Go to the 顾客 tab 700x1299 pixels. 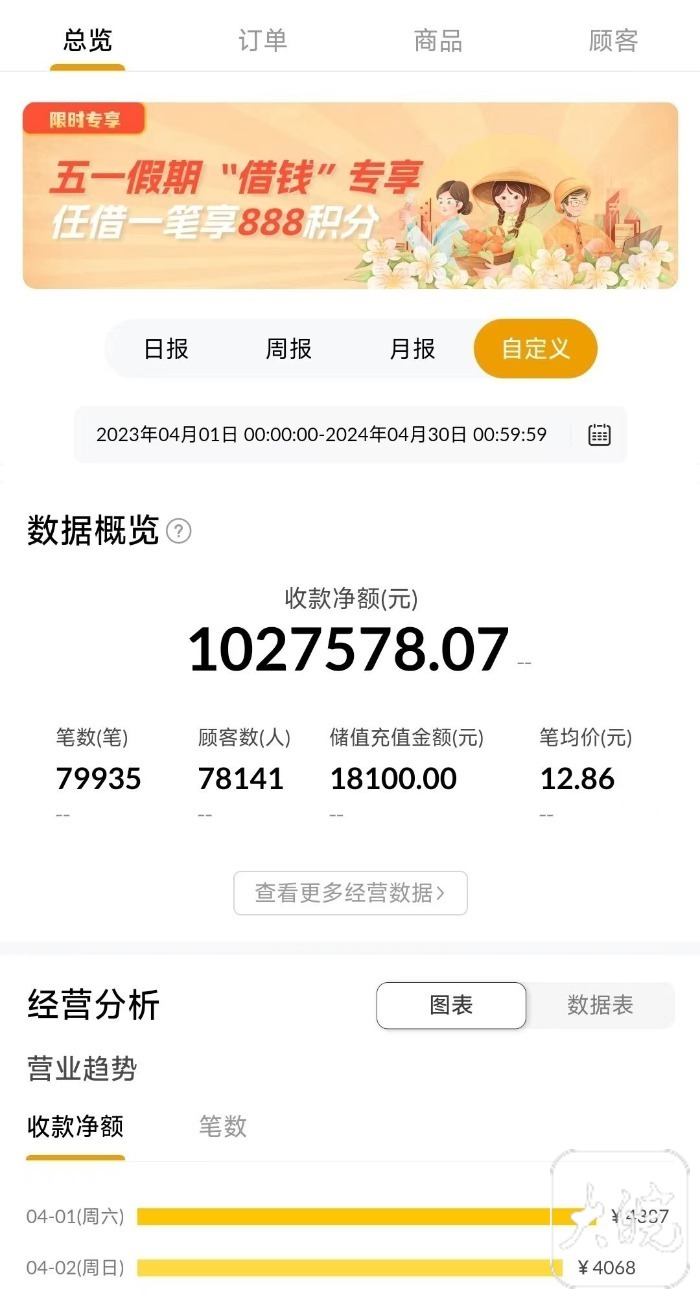(613, 41)
